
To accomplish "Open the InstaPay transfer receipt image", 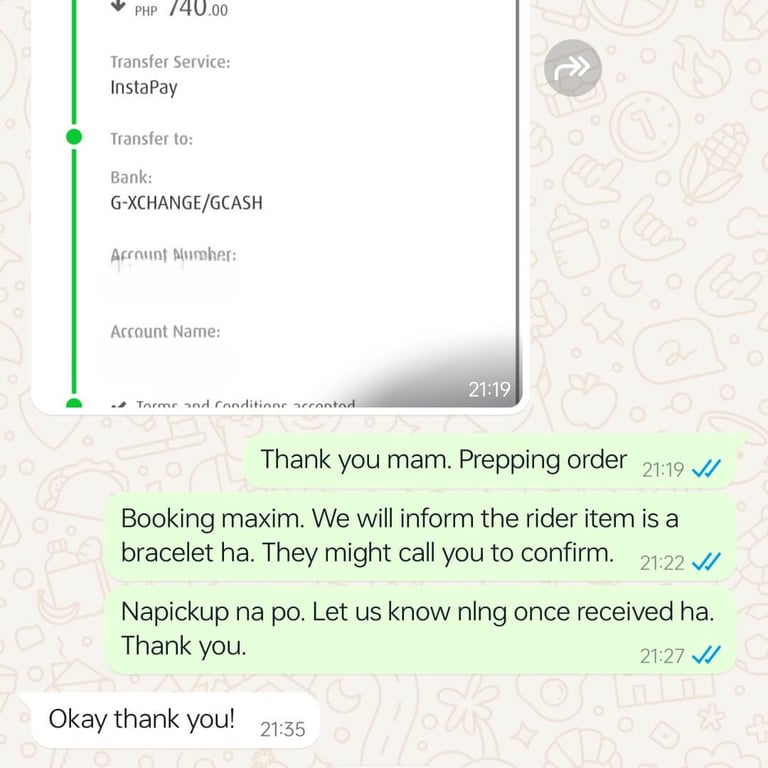I will point(277,200).
